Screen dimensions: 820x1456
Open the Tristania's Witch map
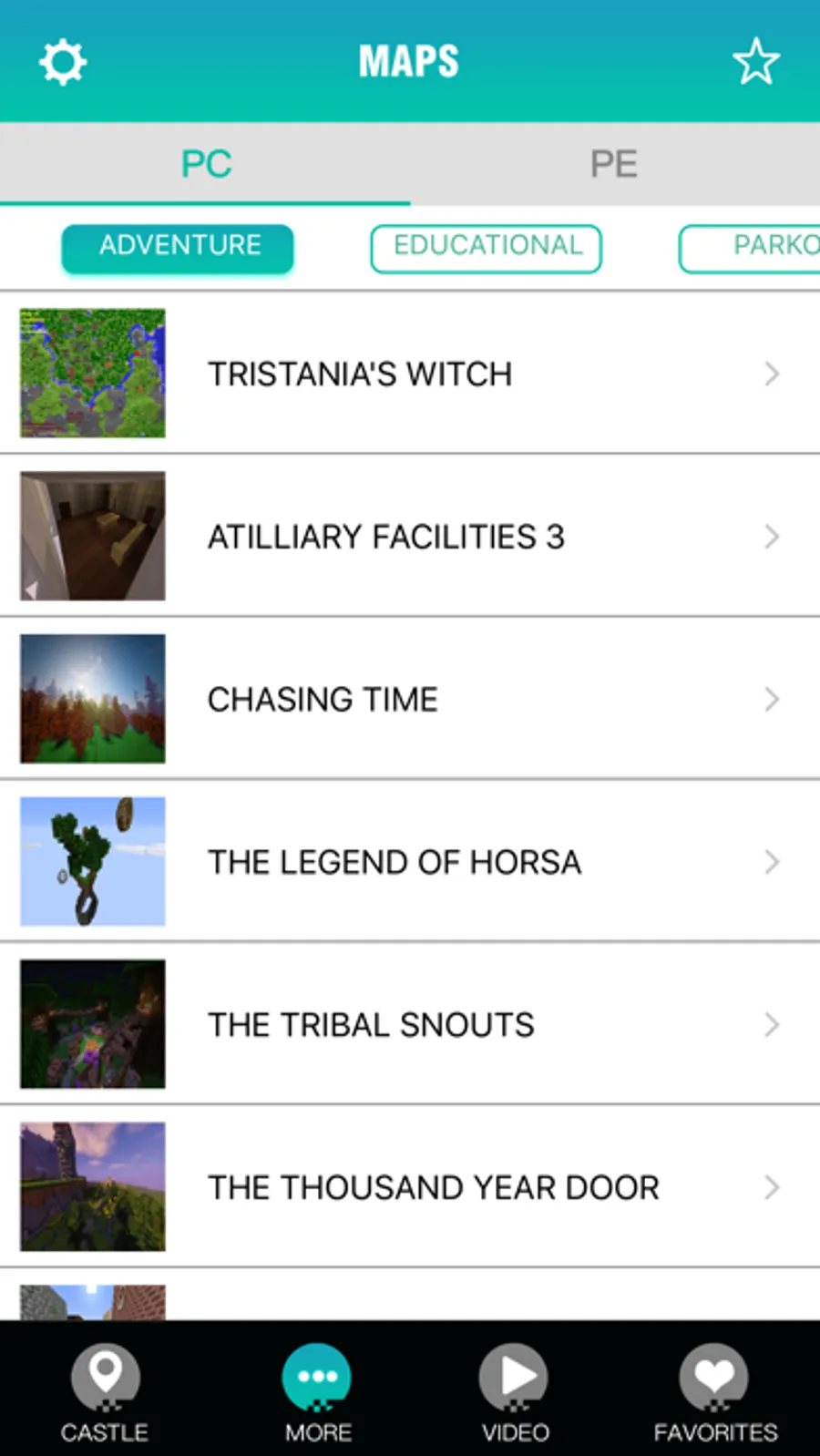[x=410, y=374]
